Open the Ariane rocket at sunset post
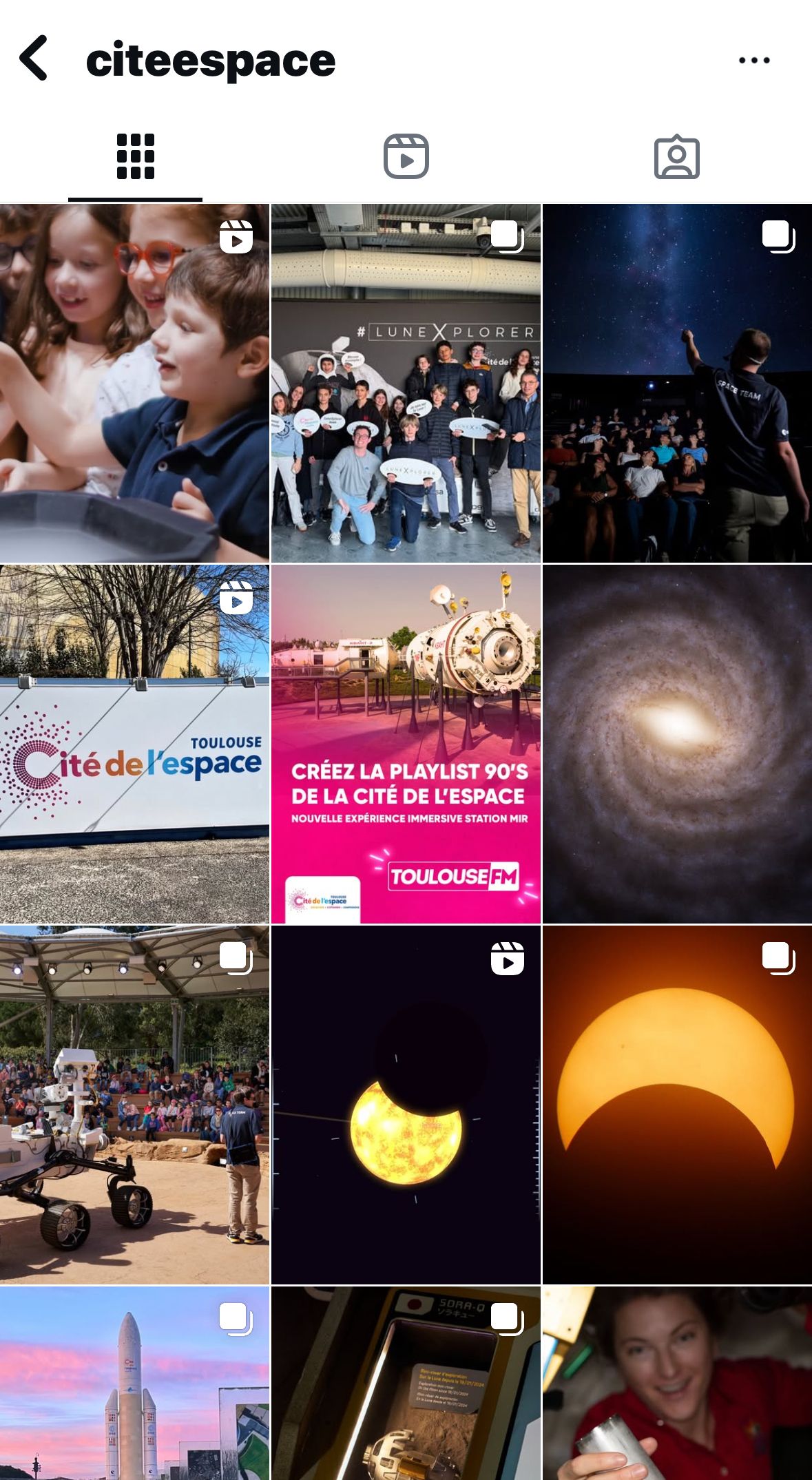The width and height of the screenshot is (812, 1480). tap(134, 1383)
